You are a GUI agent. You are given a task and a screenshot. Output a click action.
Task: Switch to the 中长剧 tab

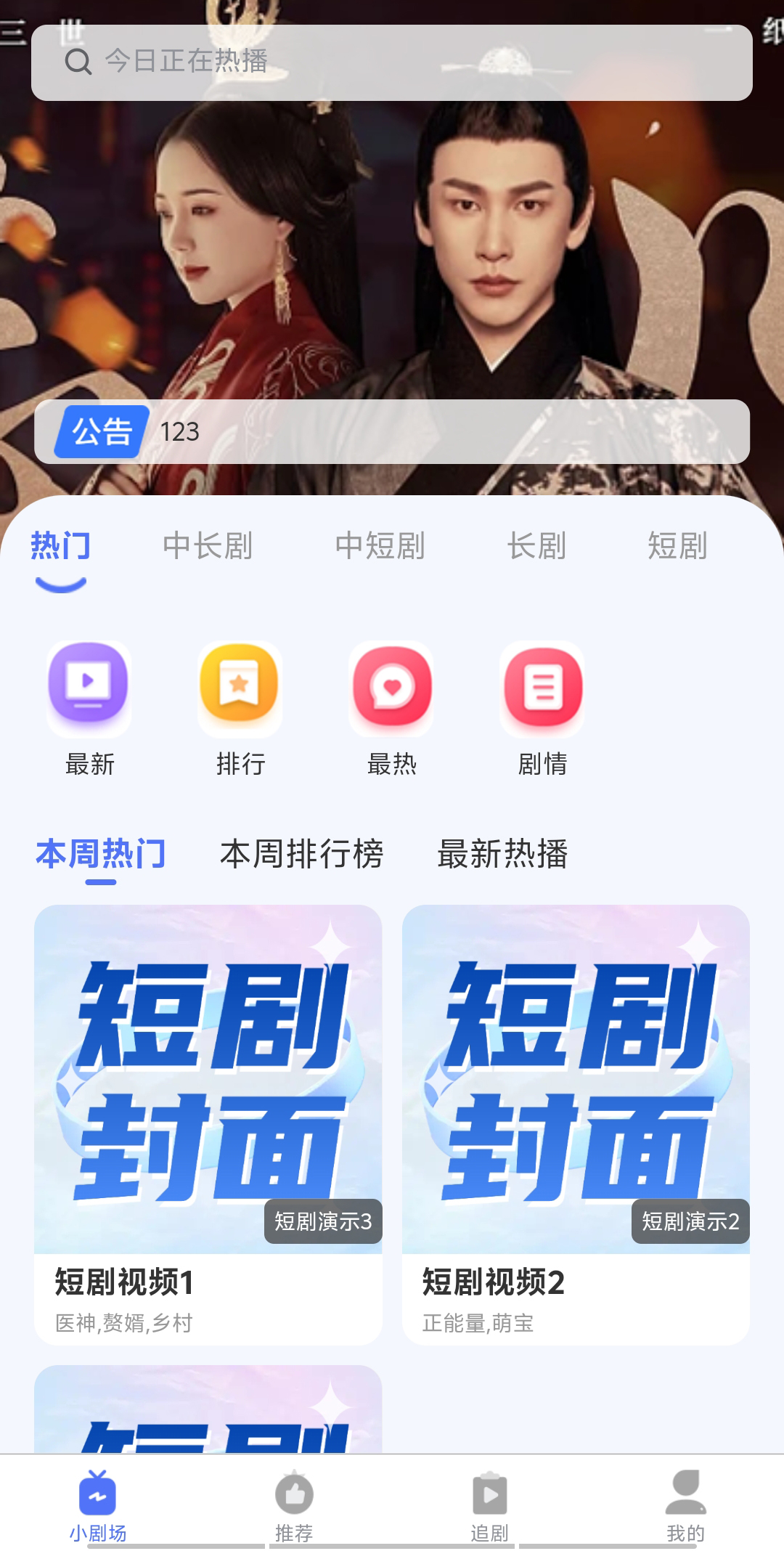[208, 548]
